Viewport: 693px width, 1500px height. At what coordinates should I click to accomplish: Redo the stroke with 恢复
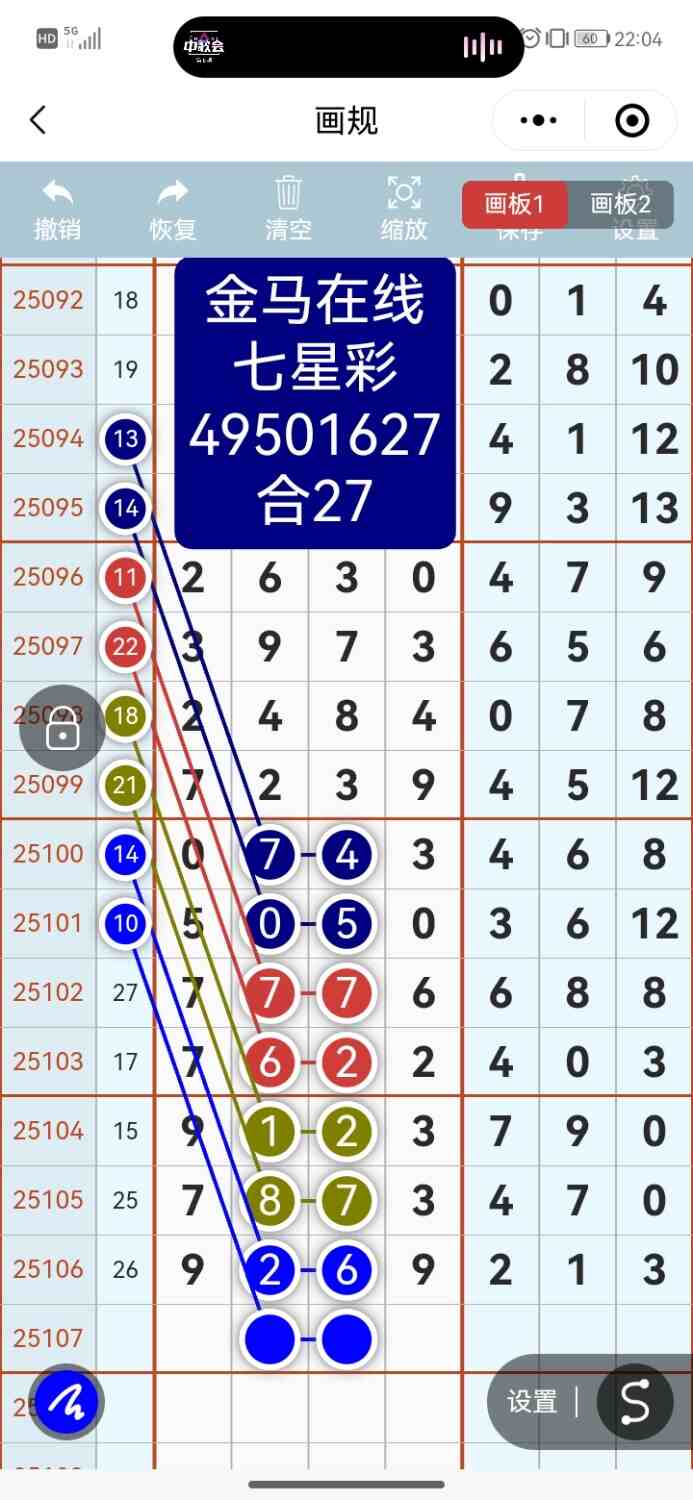[173, 209]
